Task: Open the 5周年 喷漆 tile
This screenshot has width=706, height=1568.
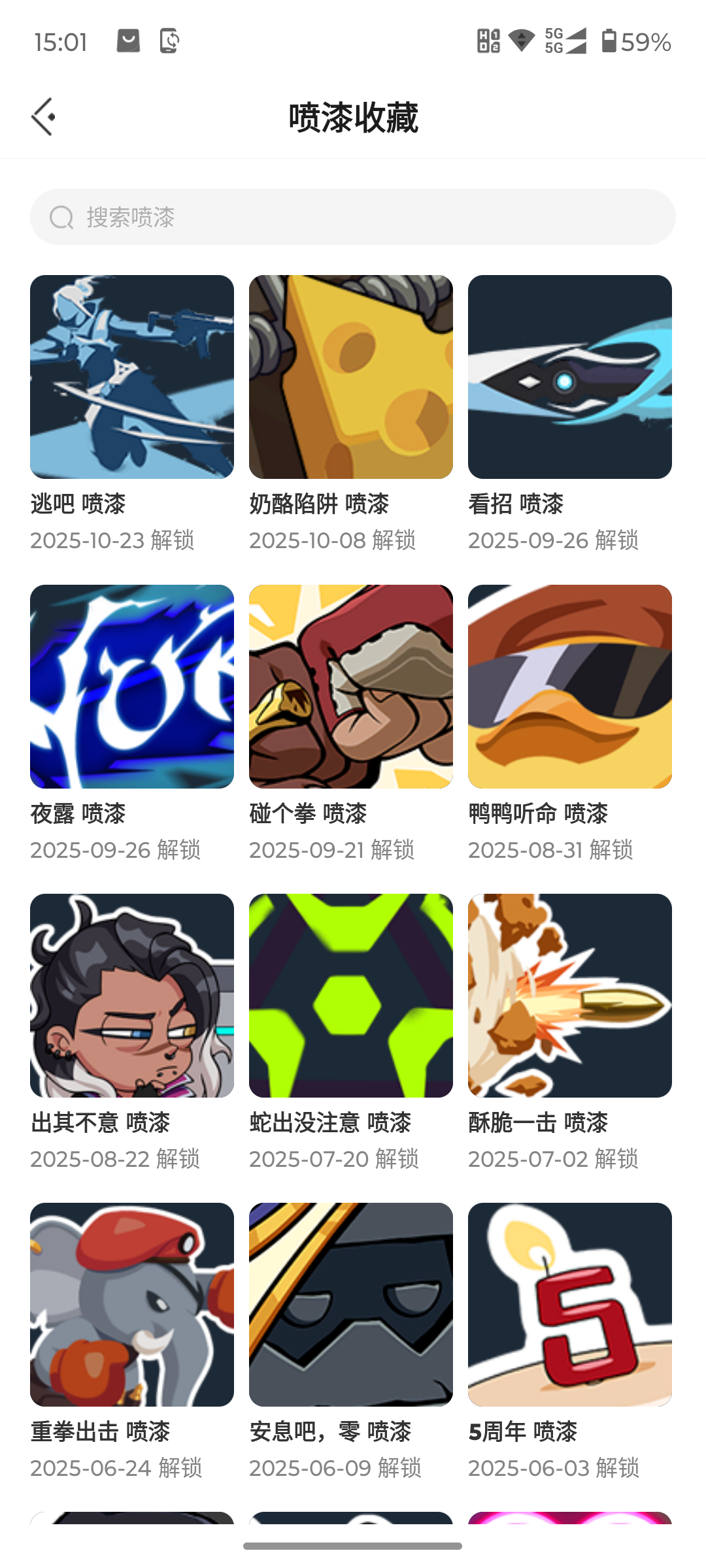Action: [570, 1305]
